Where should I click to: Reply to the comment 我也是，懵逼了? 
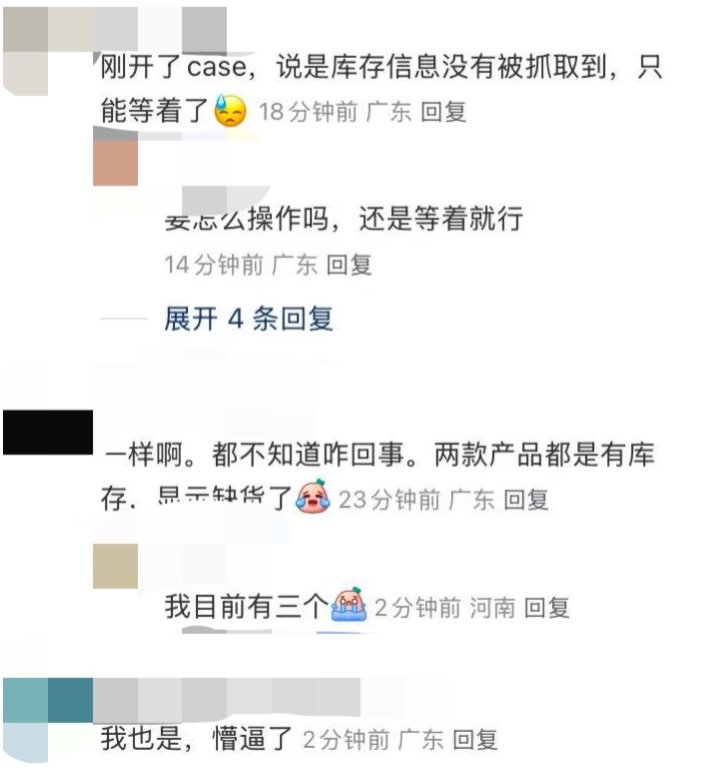[x=474, y=740]
